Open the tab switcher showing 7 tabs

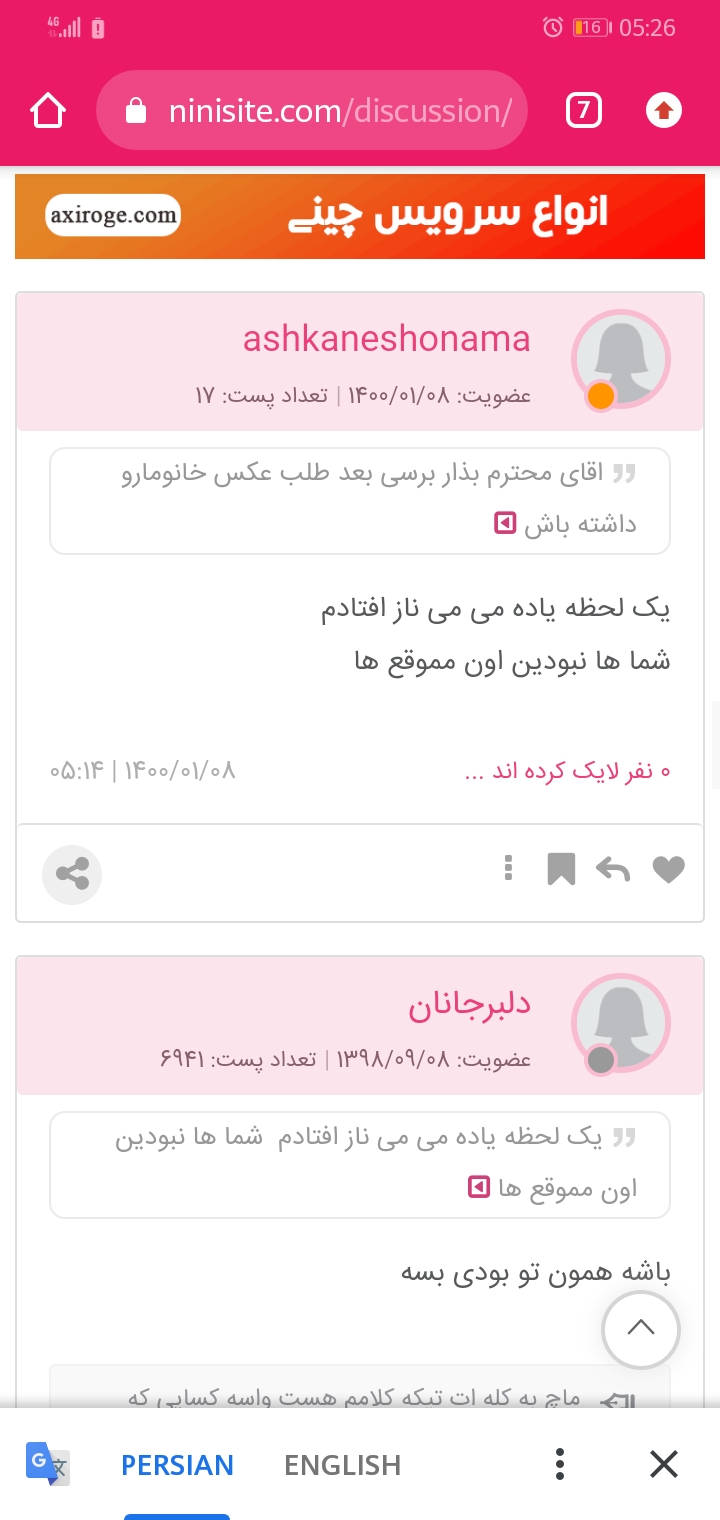coord(584,111)
